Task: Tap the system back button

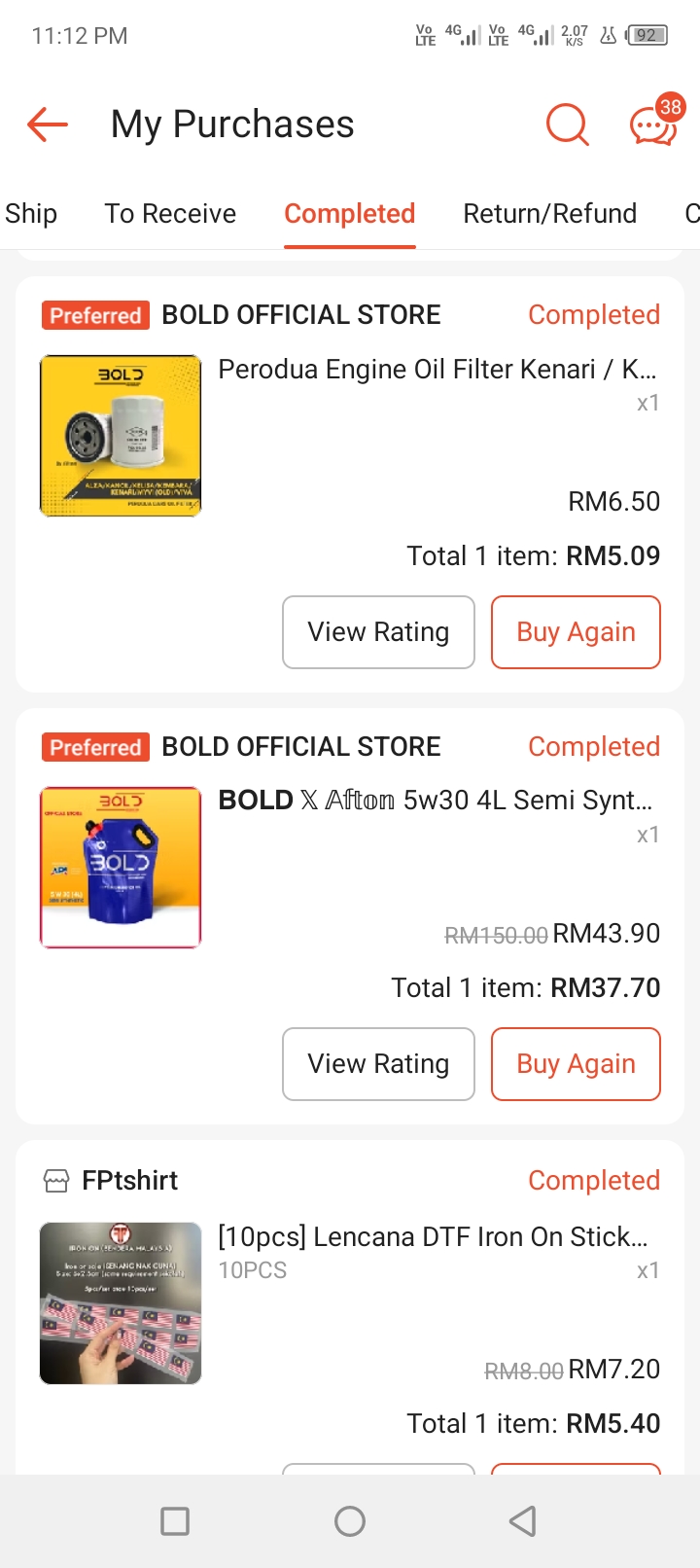Action: pyautogui.click(x=523, y=1521)
